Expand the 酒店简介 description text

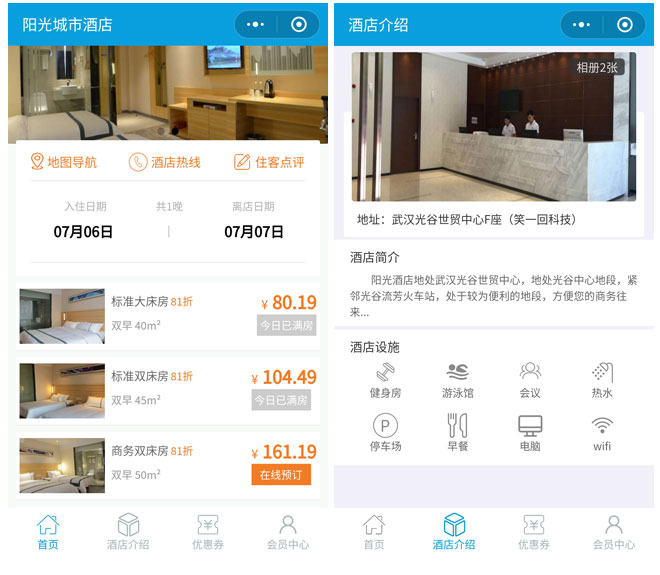[493, 296]
